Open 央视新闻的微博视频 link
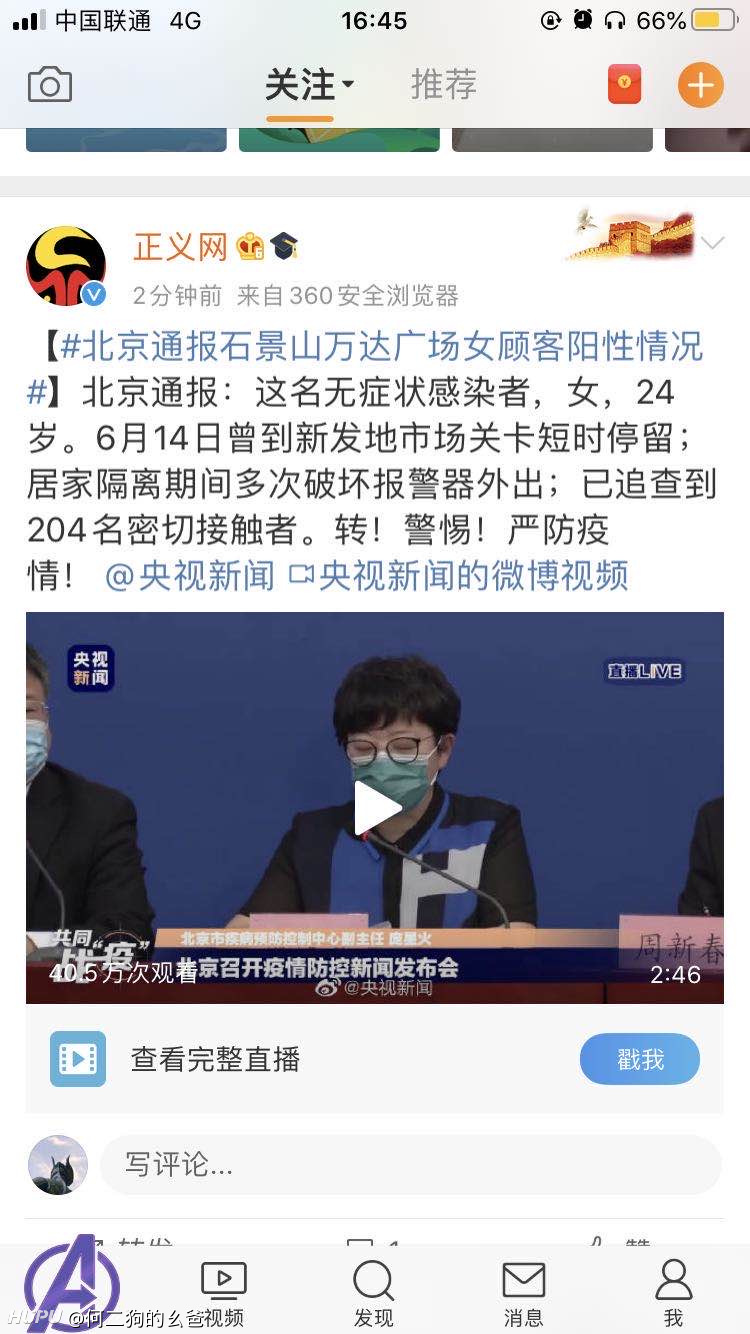 (x=459, y=576)
